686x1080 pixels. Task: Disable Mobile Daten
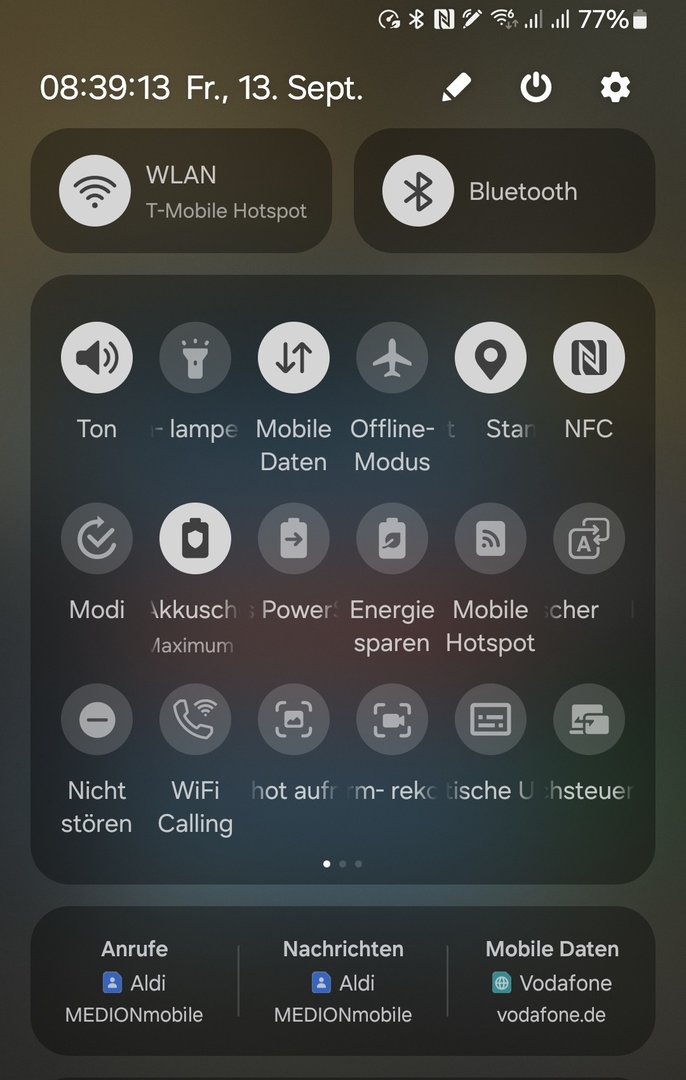(x=294, y=358)
